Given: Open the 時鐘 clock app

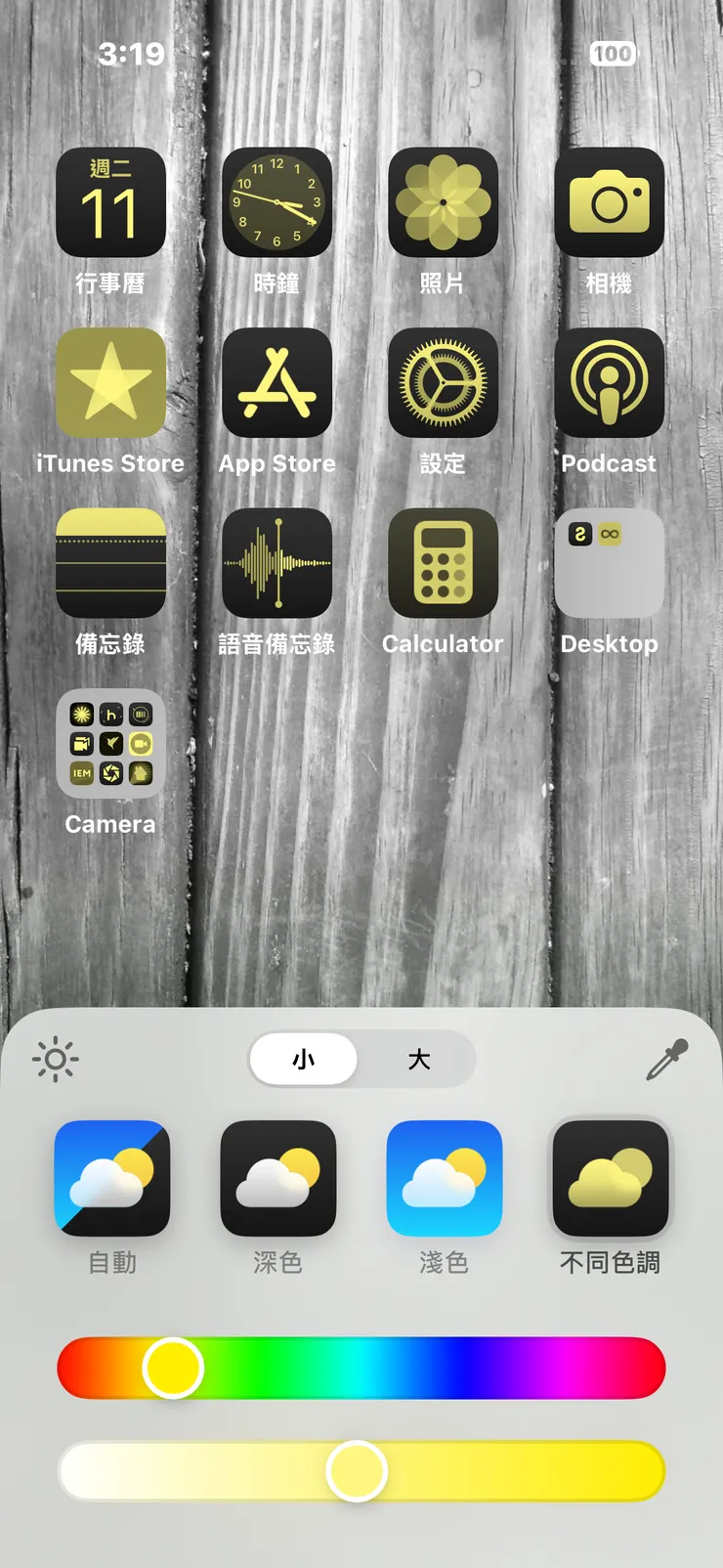Looking at the screenshot, I should (x=276, y=202).
